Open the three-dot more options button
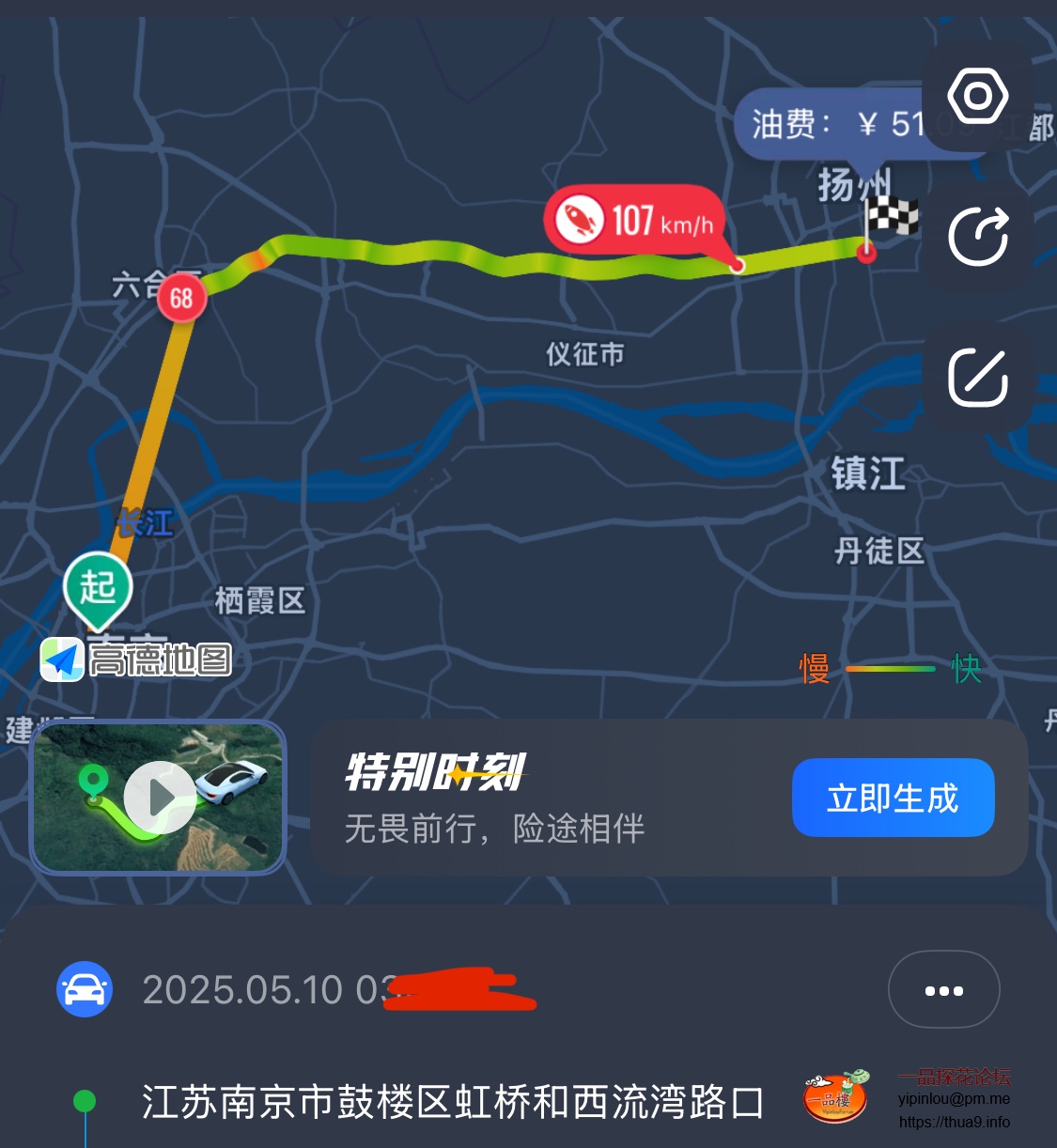Image resolution: width=1057 pixels, height=1148 pixels. pos(943,990)
